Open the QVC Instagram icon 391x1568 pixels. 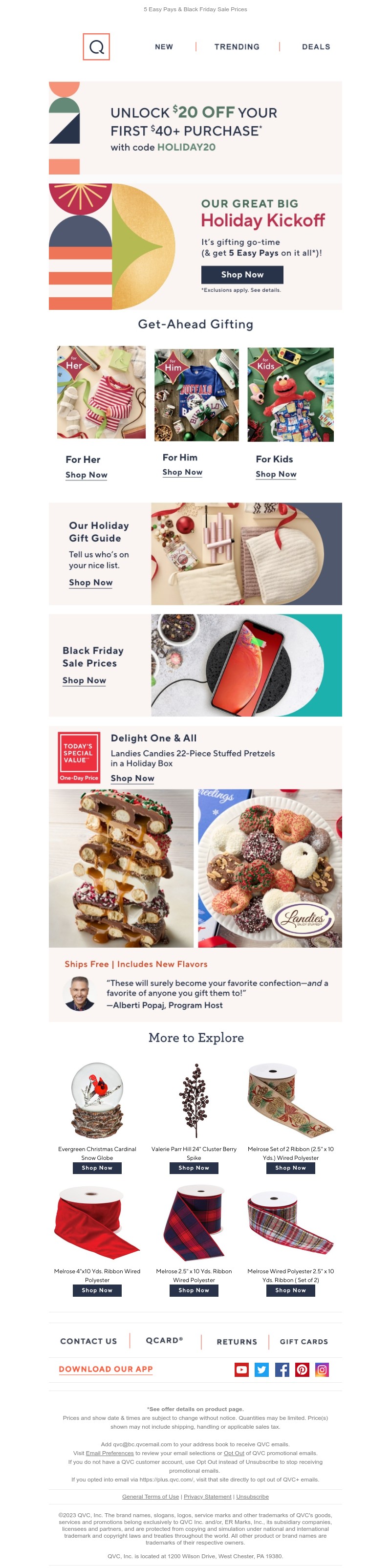click(322, 1370)
